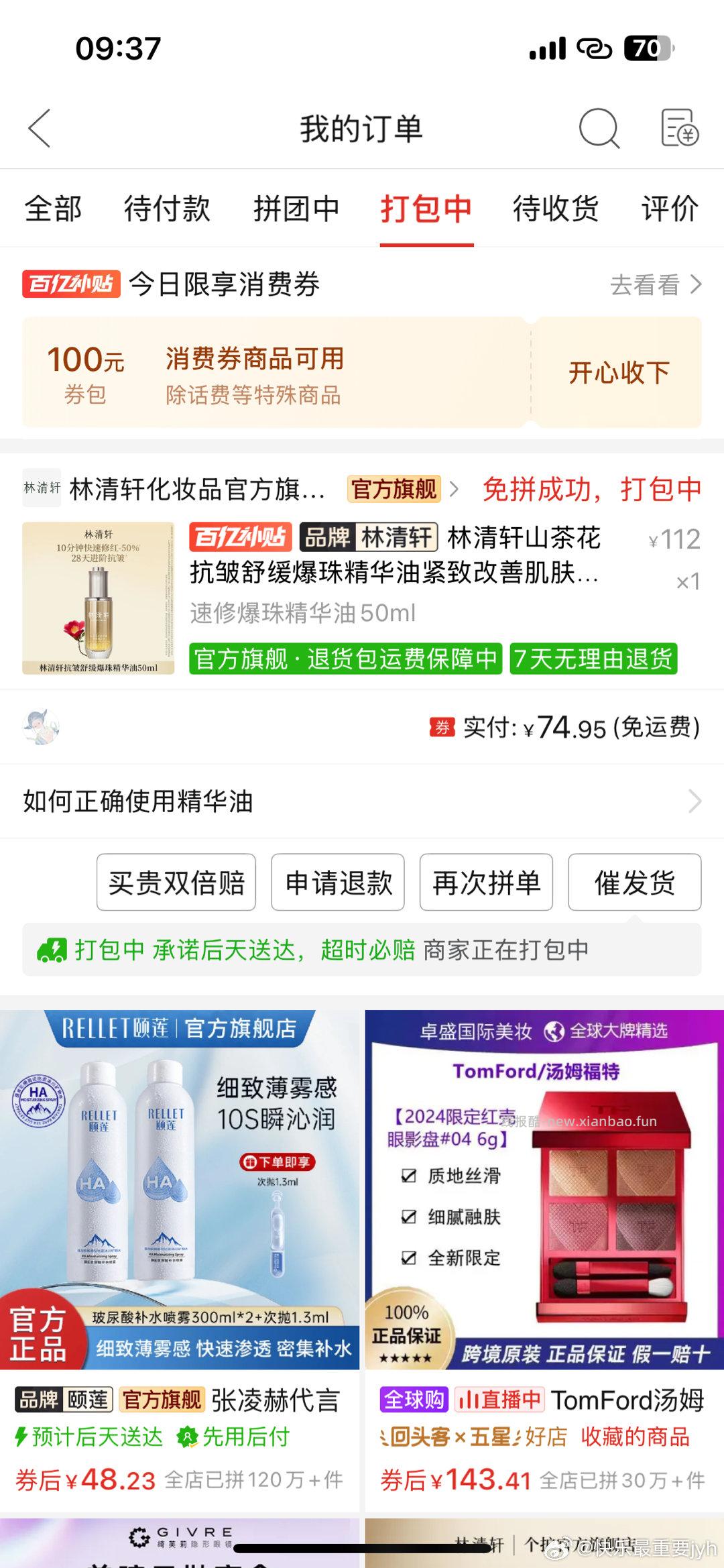Image resolution: width=724 pixels, height=1568 pixels.
Task: Tap 申请退款 to request a refund
Action: (337, 883)
